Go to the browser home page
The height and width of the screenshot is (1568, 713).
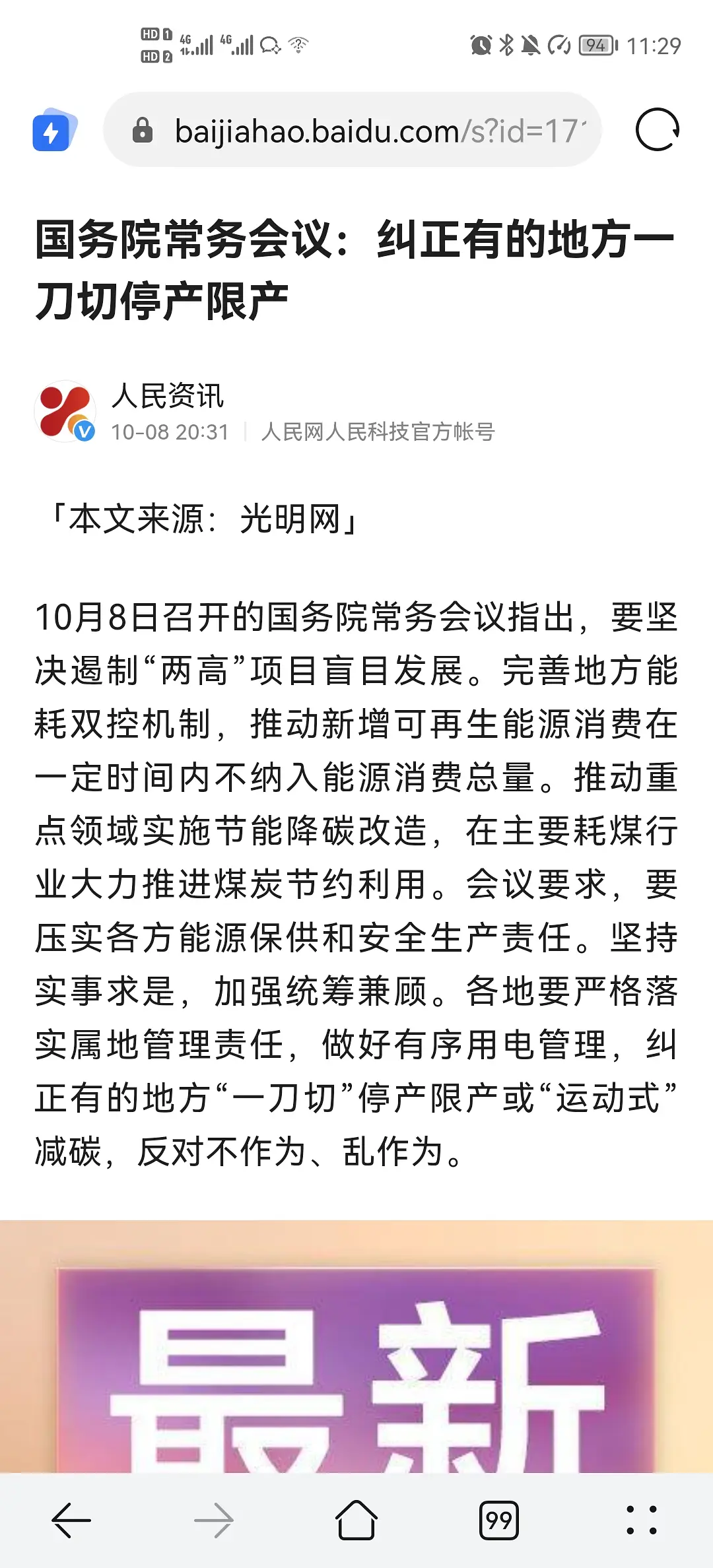pyautogui.click(x=356, y=1520)
